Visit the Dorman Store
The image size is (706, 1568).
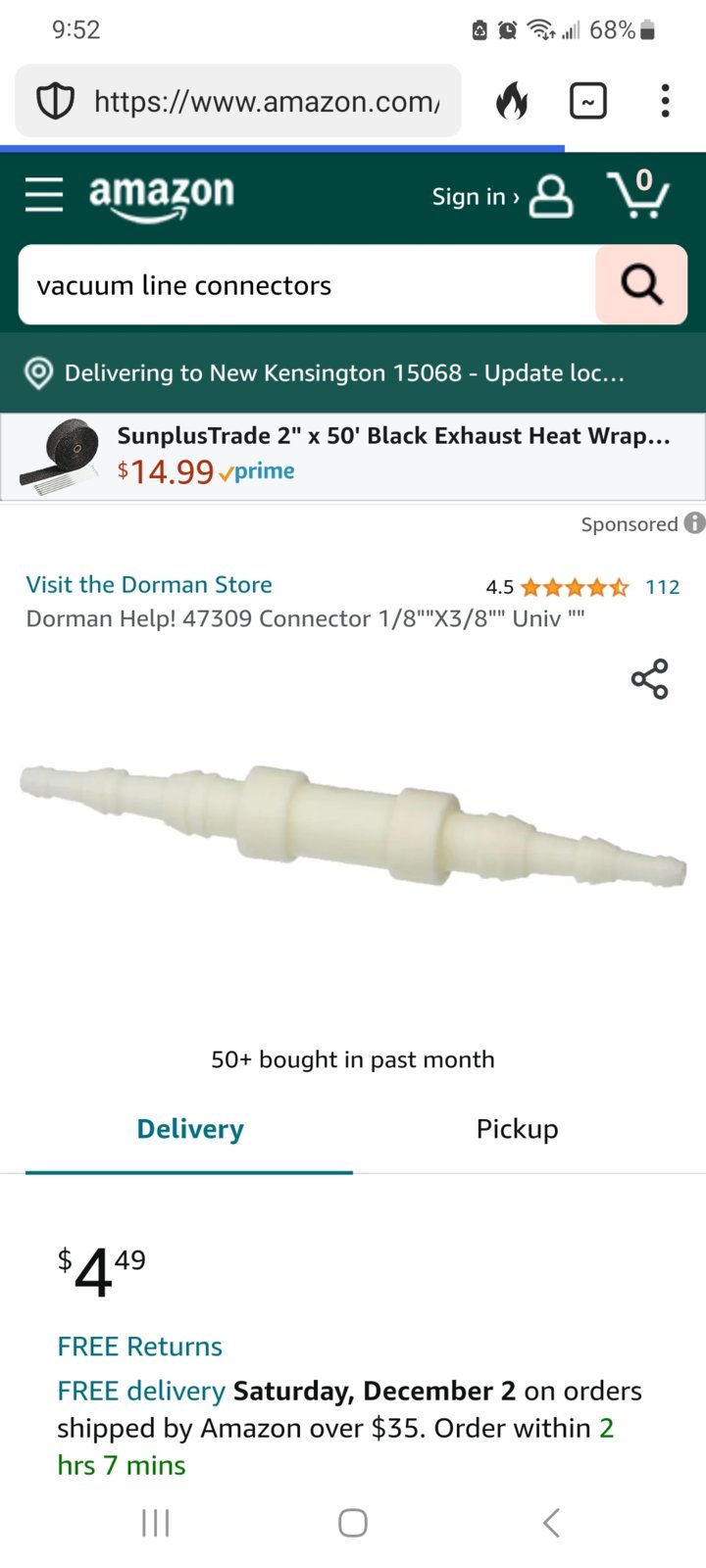point(149,585)
